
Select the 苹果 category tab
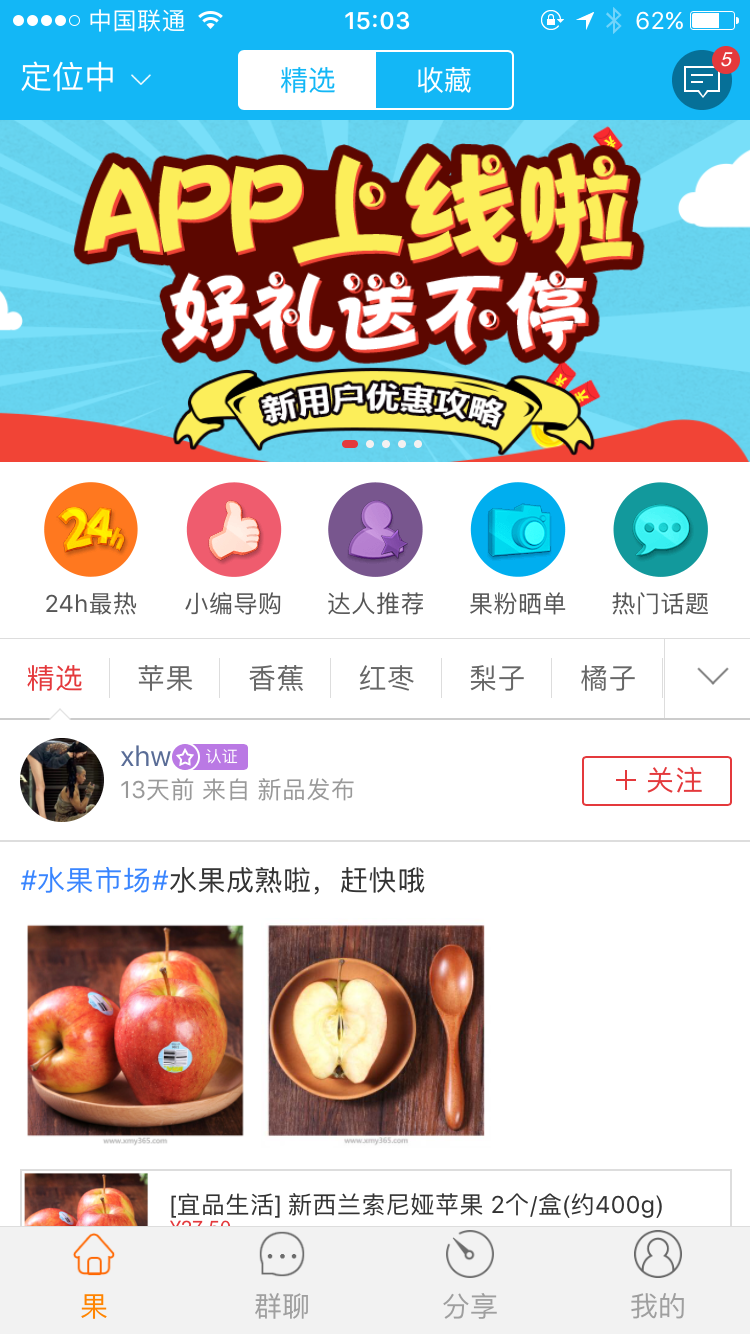pyautogui.click(x=165, y=679)
